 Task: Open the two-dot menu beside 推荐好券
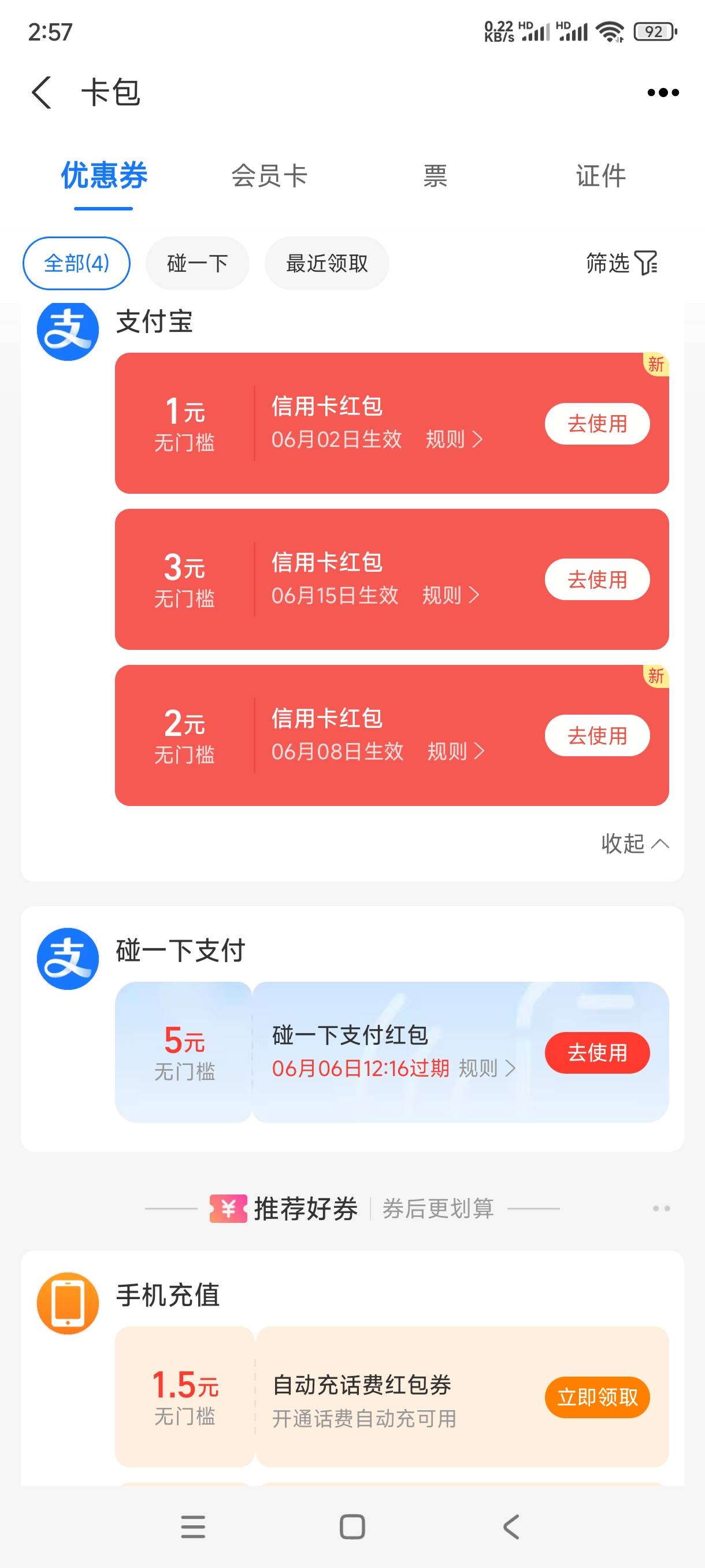click(x=661, y=1208)
